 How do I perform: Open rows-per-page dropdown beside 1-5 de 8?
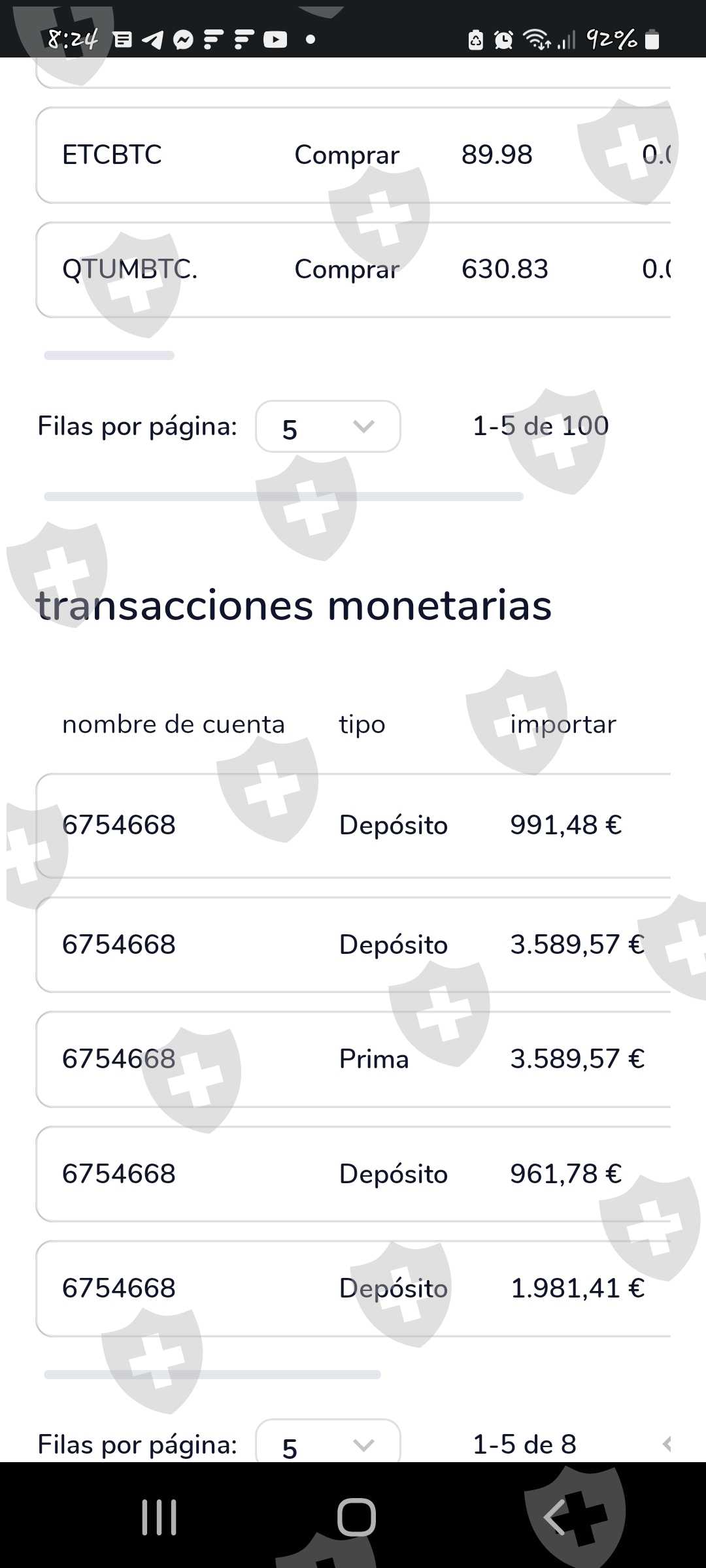(328, 1442)
